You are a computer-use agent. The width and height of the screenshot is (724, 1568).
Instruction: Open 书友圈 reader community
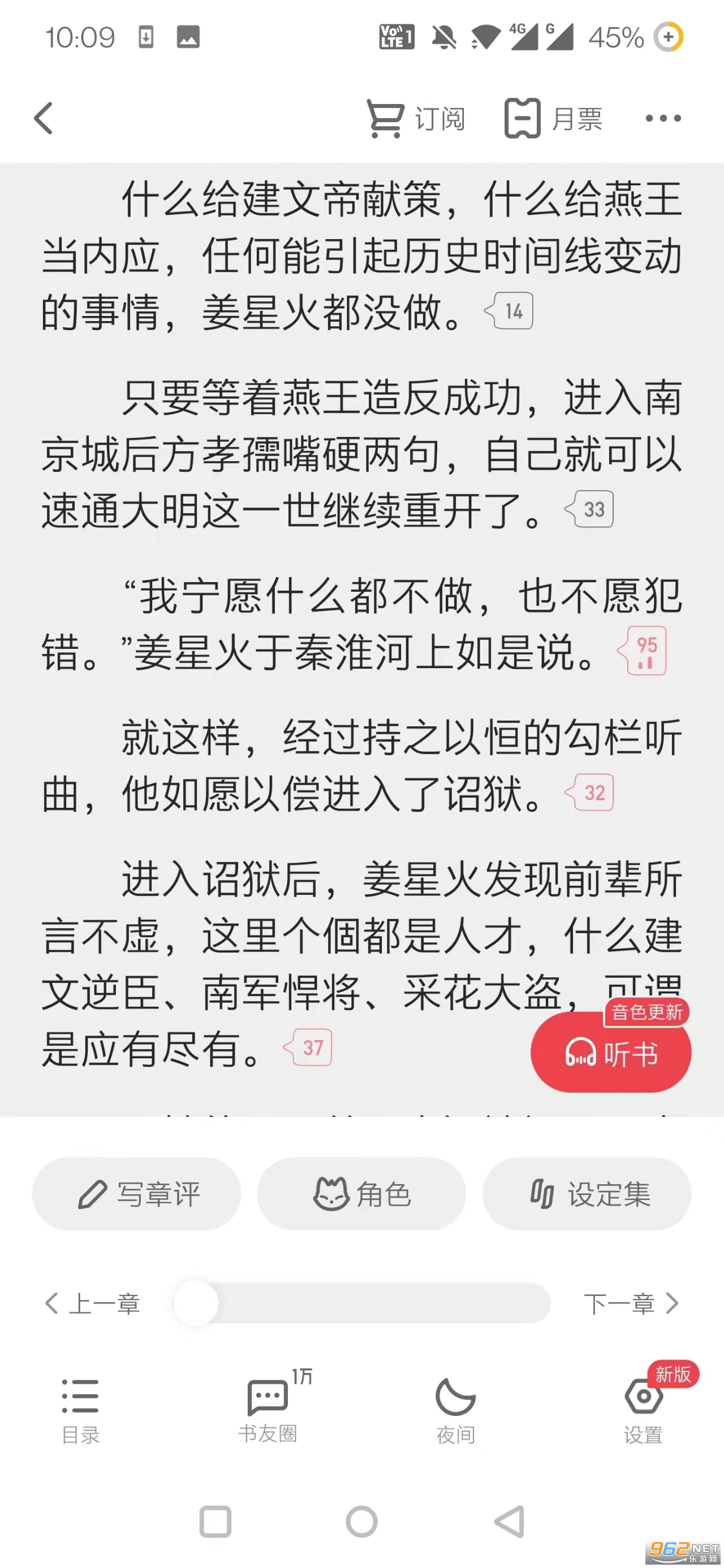(268, 1410)
